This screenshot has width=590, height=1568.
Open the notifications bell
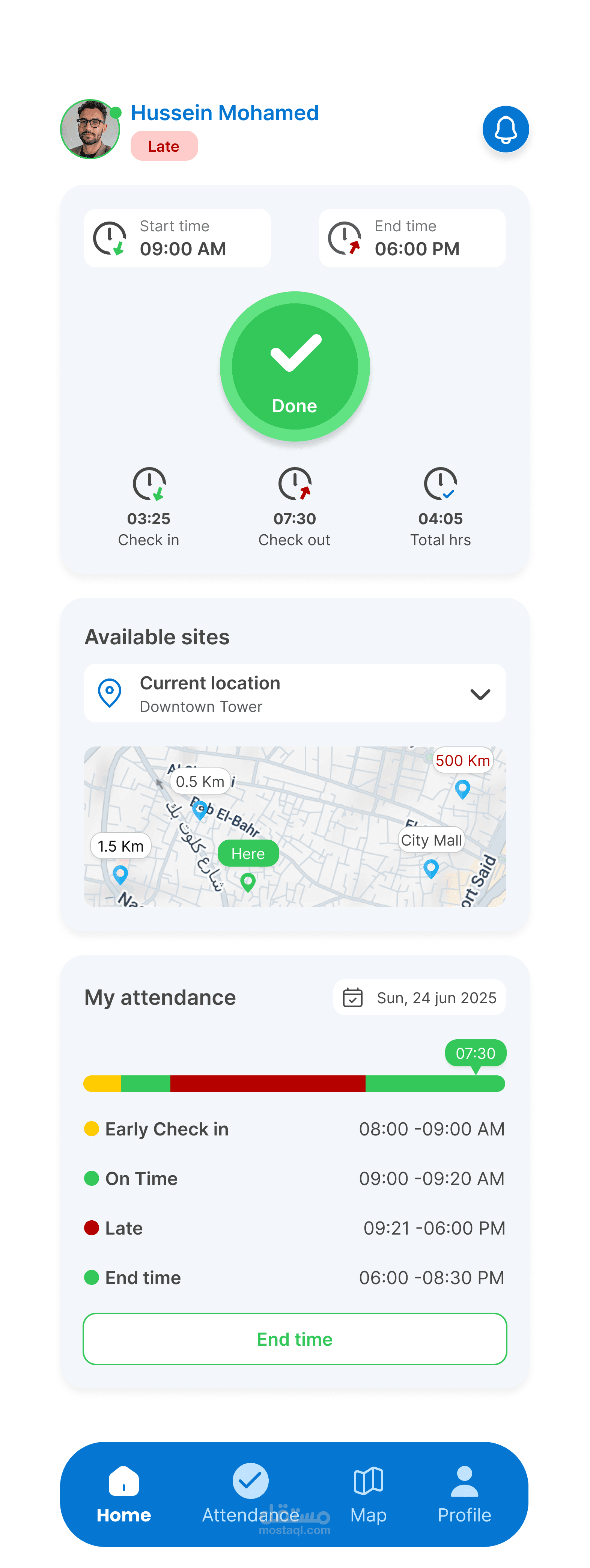coord(505,129)
